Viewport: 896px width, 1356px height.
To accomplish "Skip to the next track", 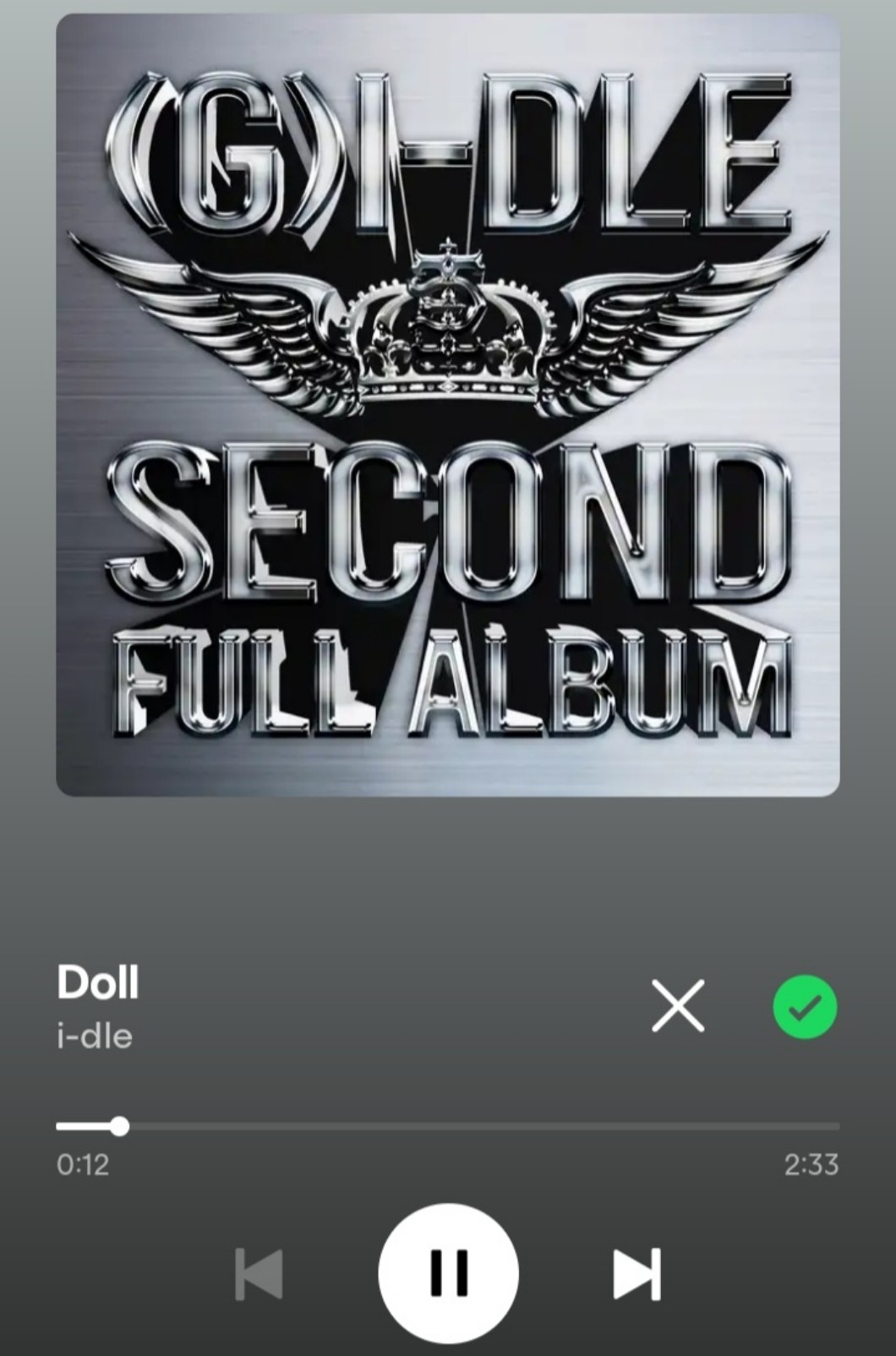I will pyautogui.click(x=636, y=1273).
